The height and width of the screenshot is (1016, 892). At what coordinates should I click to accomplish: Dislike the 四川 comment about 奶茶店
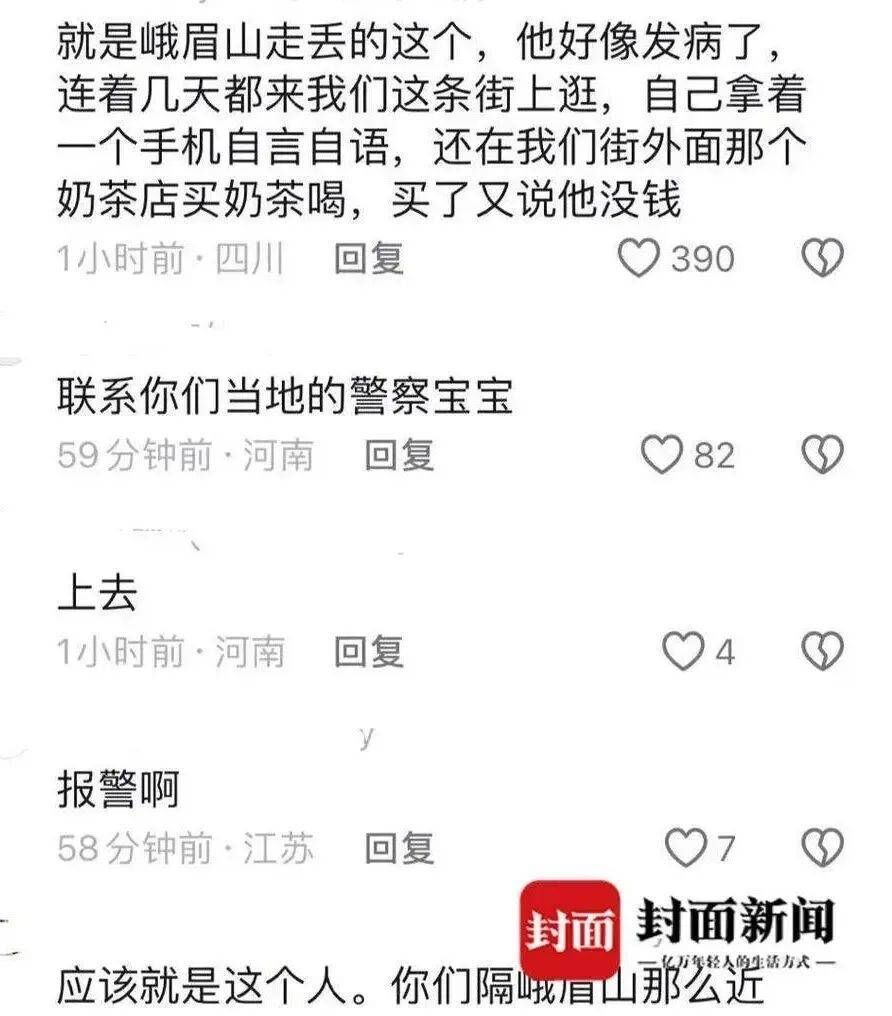[822, 259]
